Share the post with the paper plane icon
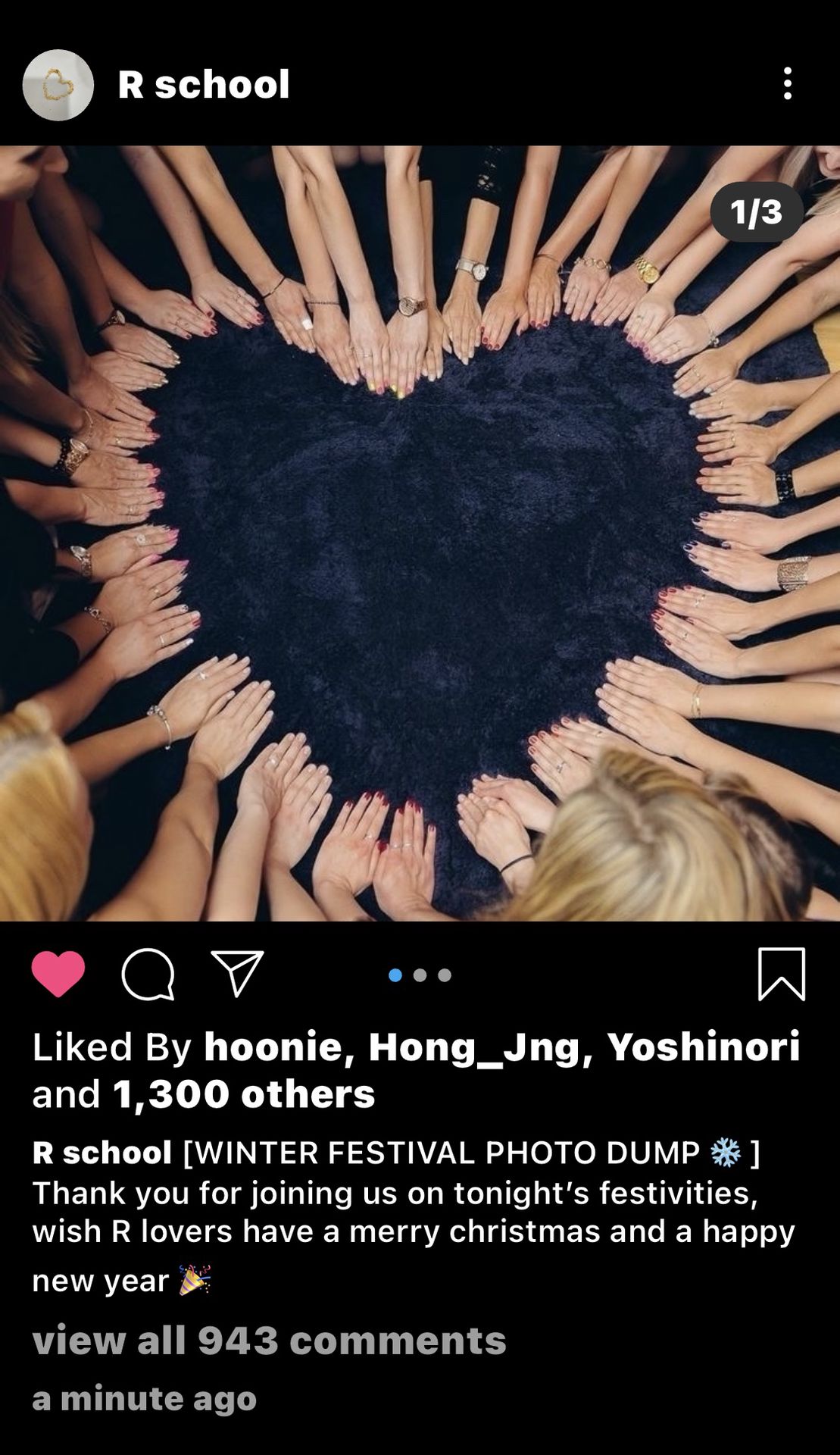This screenshot has height=1455, width=840. click(237, 973)
